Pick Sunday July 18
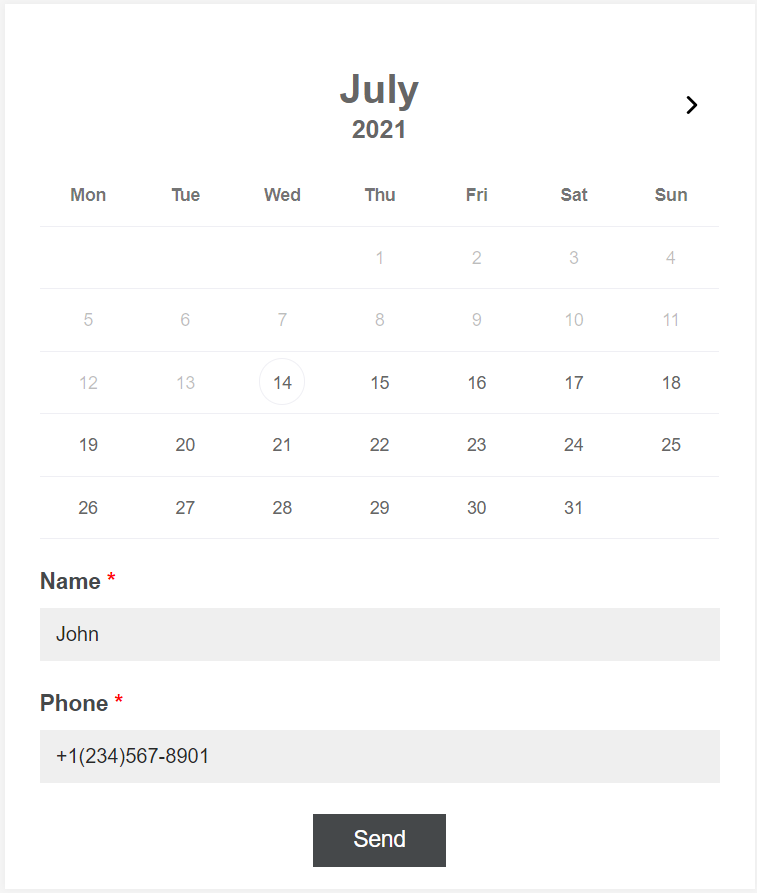This screenshot has height=893, width=757. point(671,382)
